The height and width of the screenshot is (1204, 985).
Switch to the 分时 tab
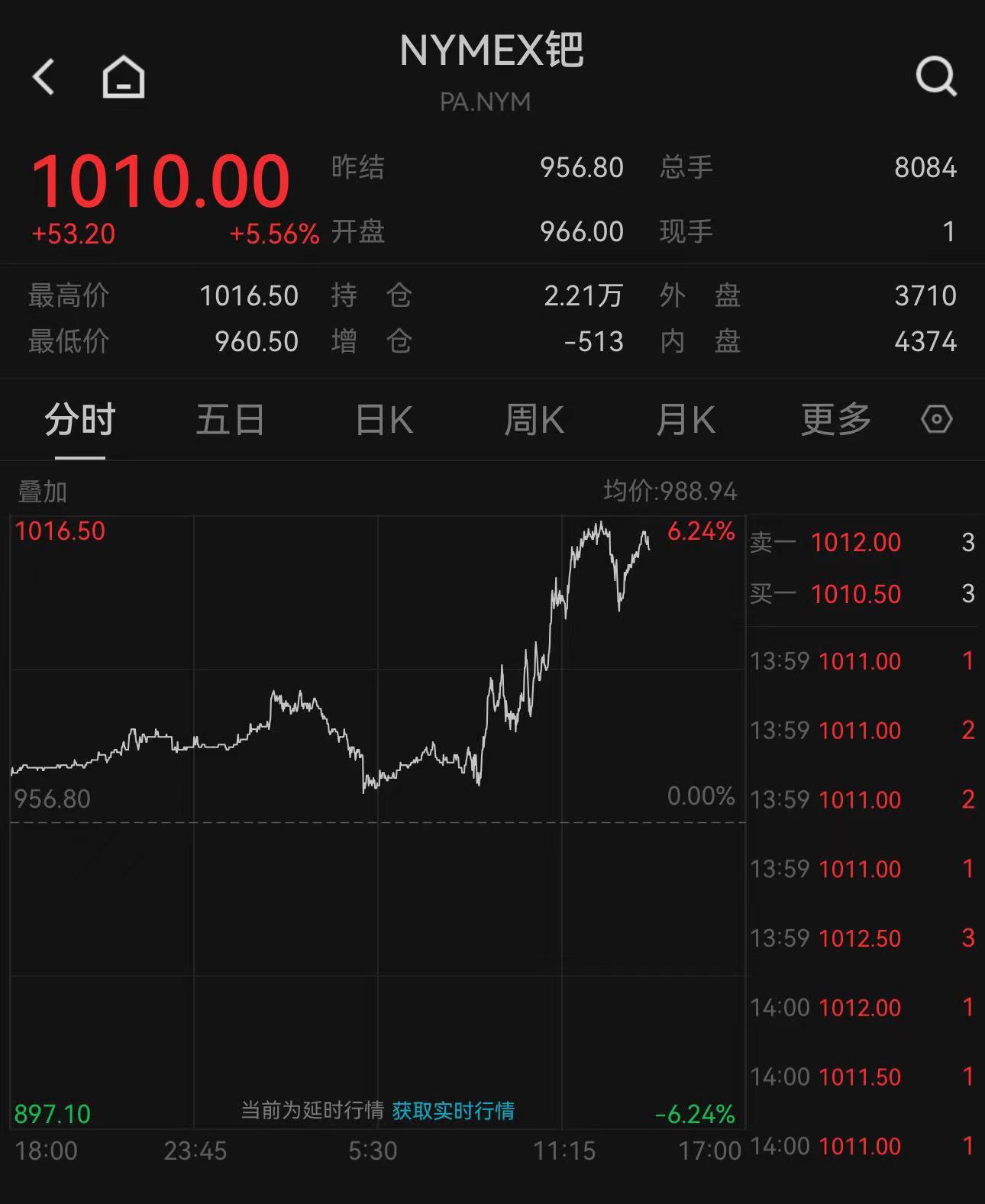click(x=79, y=420)
